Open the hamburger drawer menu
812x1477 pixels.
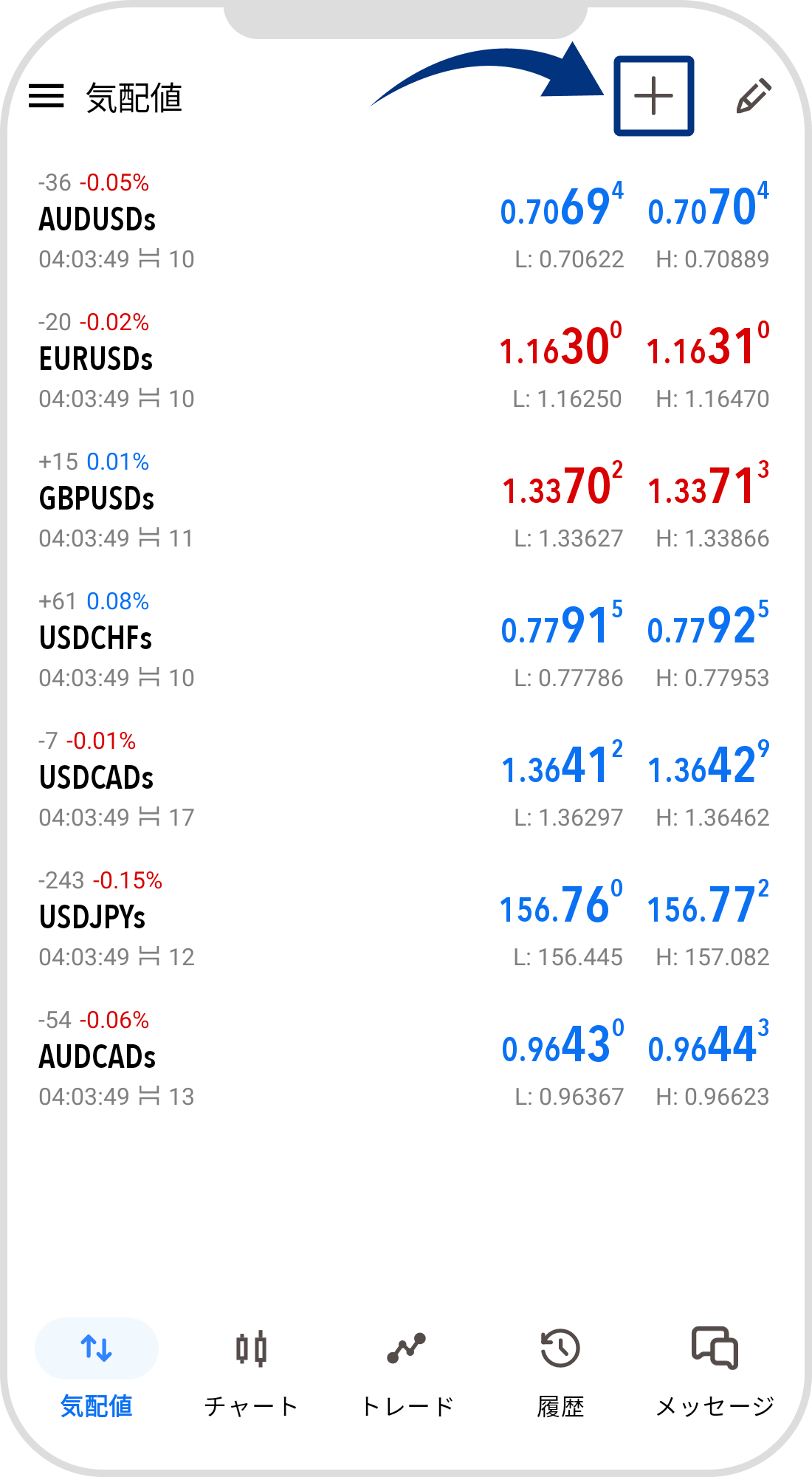point(47,96)
